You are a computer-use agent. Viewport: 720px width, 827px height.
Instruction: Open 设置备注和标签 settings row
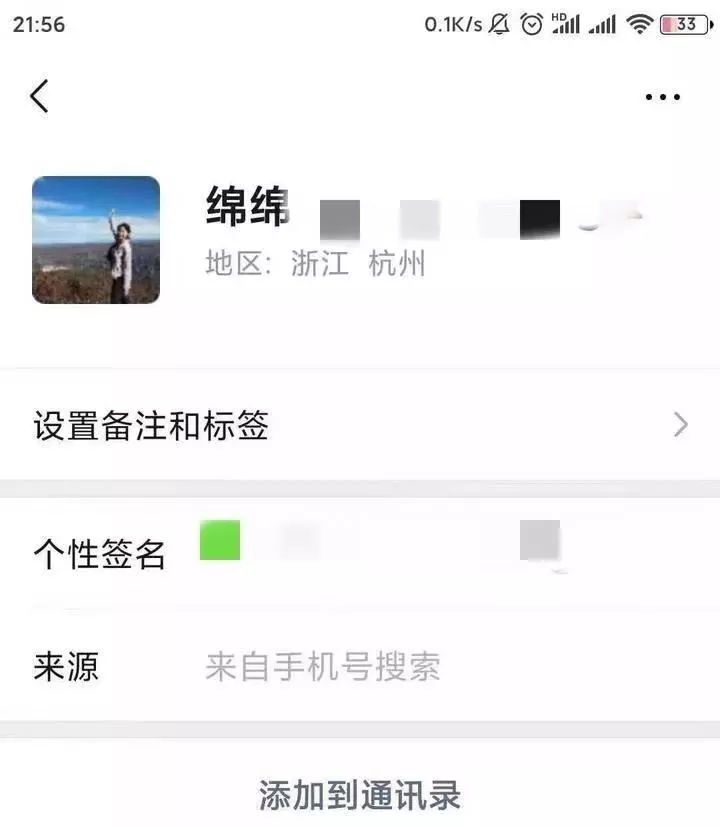pos(150,425)
